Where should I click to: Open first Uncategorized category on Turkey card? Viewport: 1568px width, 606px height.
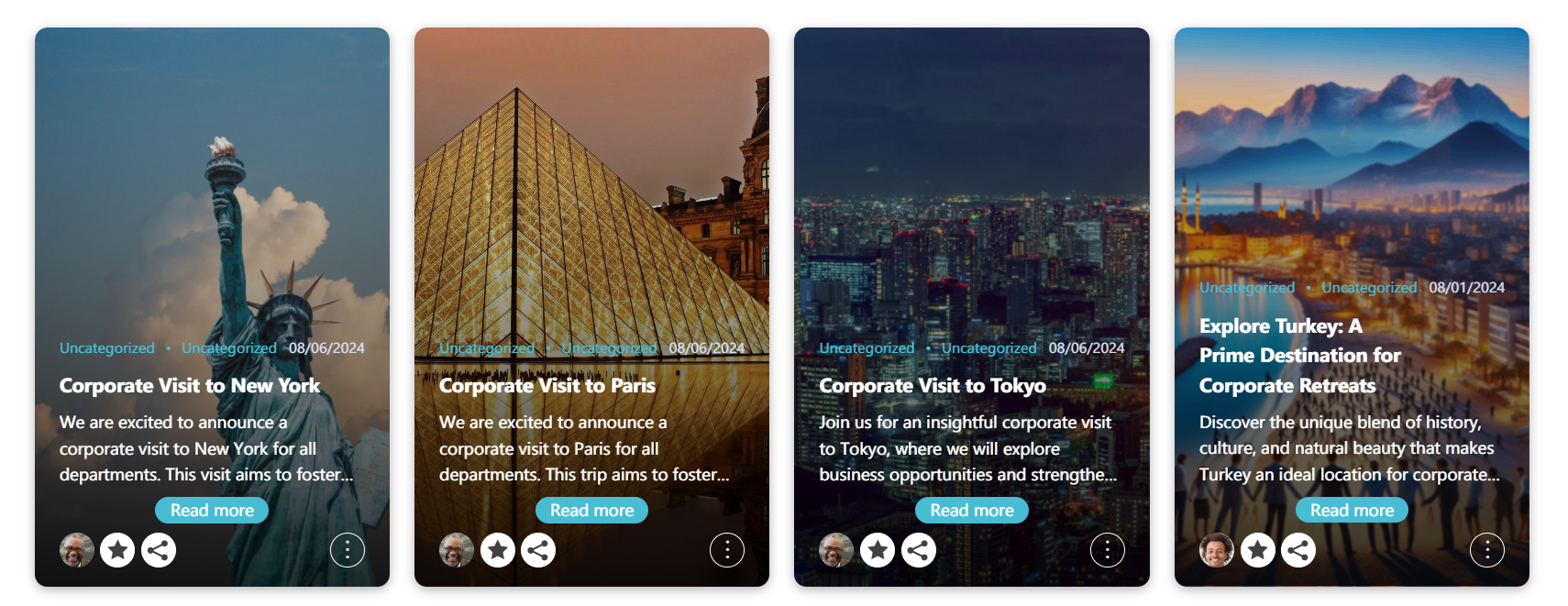coord(1247,288)
